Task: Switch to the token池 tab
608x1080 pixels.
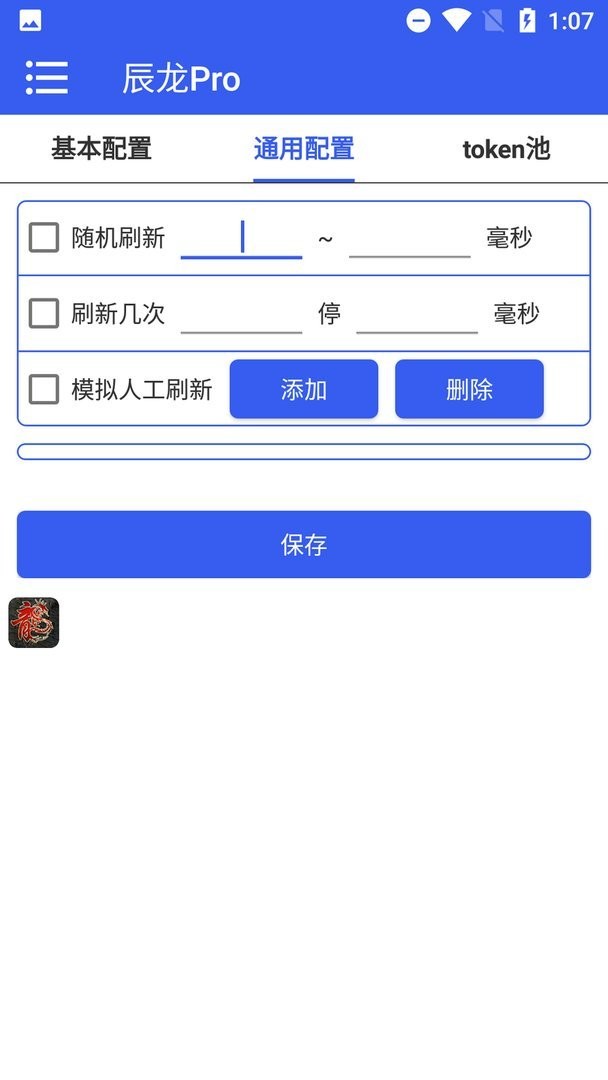Action: click(x=506, y=149)
